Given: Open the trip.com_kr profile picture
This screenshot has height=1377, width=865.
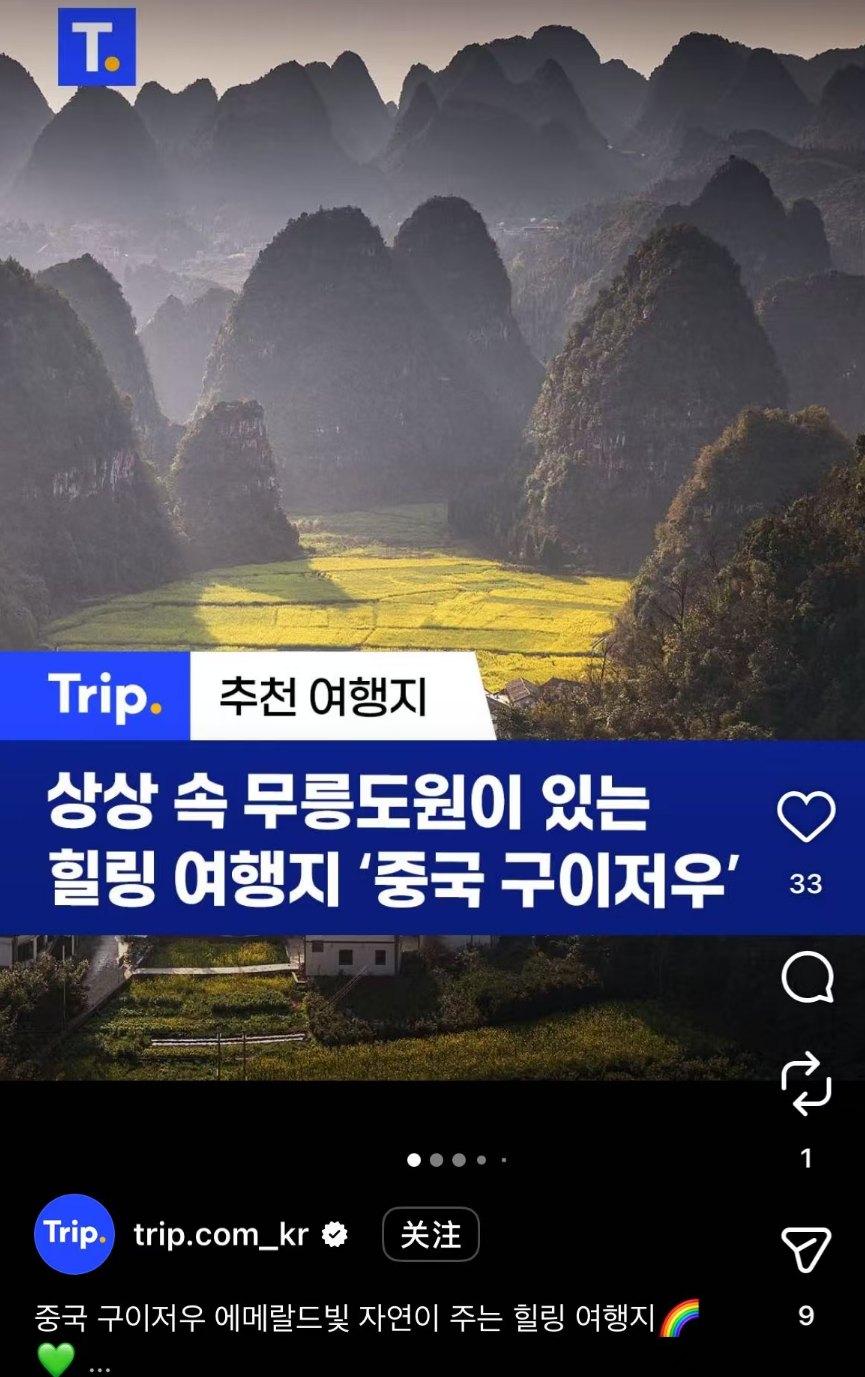Looking at the screenshot, I should pos(74,1234).
